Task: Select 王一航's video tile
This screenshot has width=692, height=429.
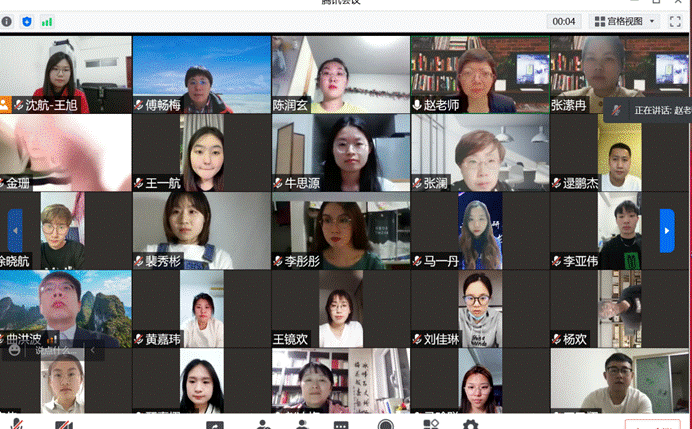Action: [x=201, y=151]
